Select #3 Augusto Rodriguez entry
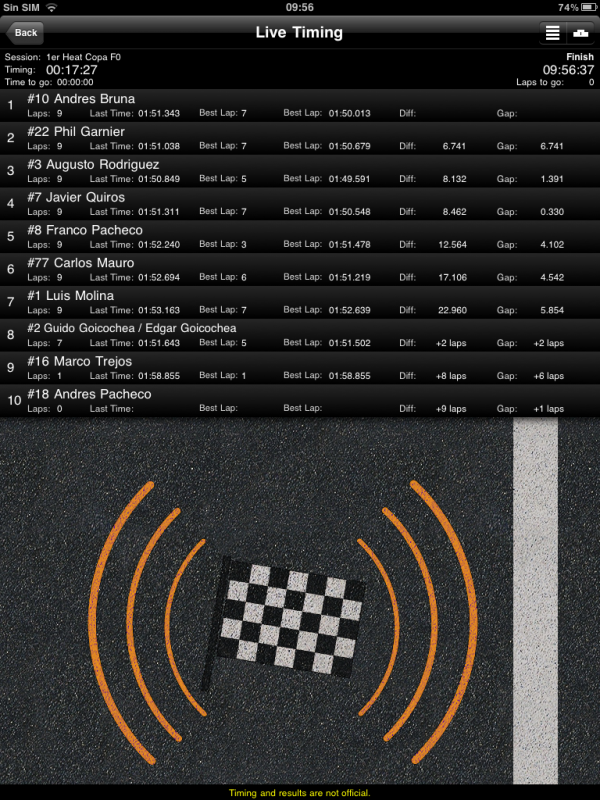Image resolution: width=600 pixels, height=800 pixels. (x=300, y=171)
